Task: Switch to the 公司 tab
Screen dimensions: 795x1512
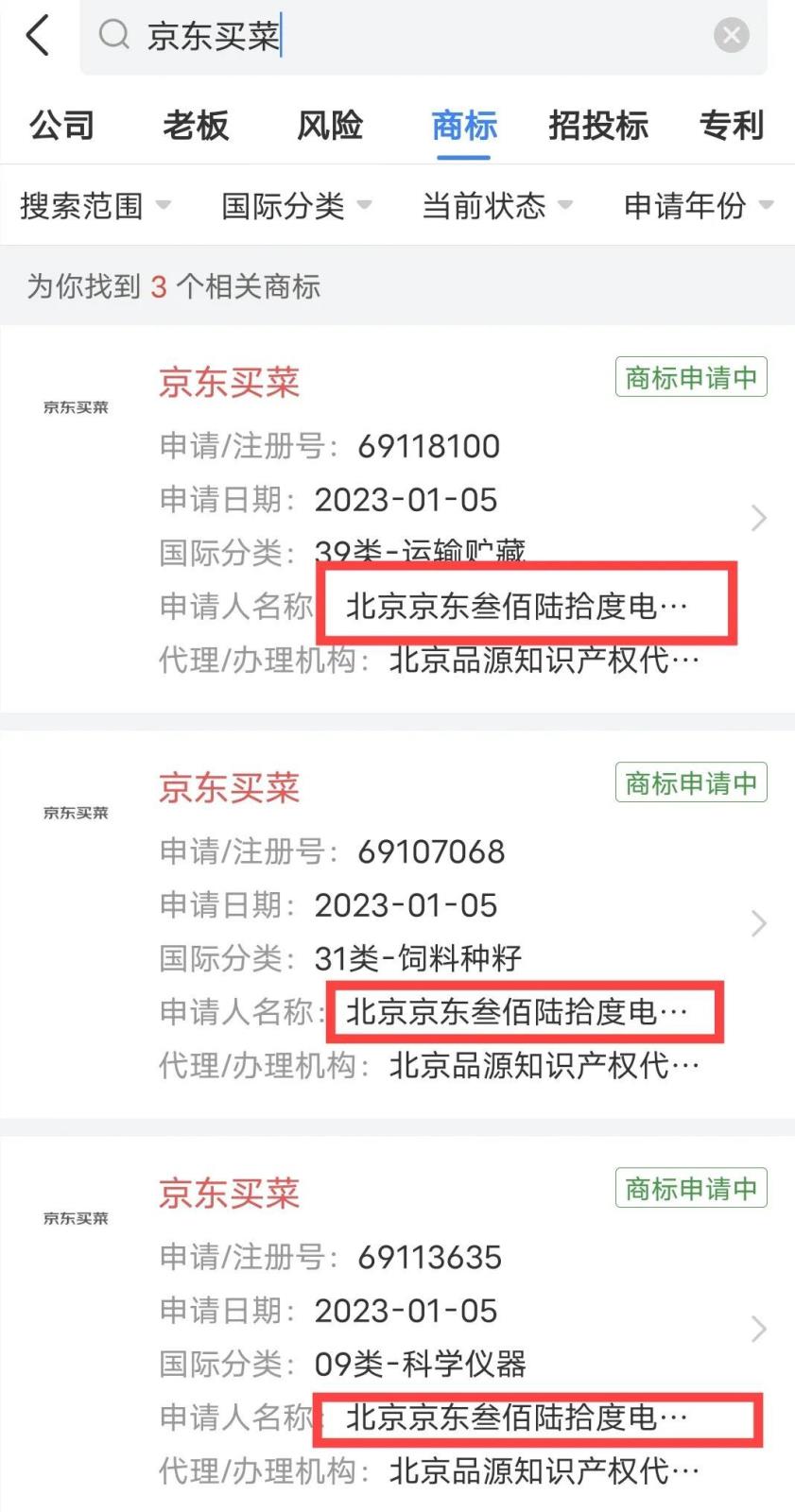Action: click(61, 125)
